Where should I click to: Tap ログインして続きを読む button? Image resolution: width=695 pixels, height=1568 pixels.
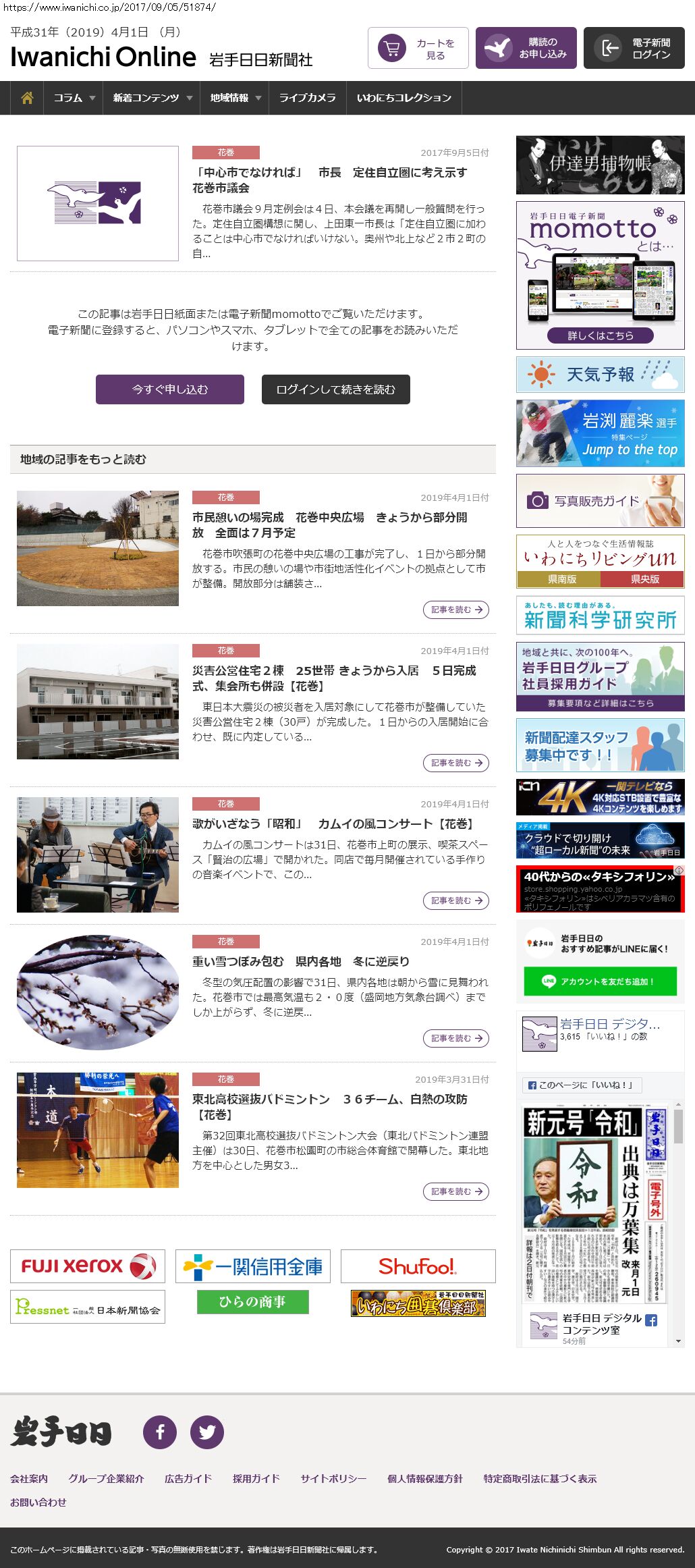(x=335, y=389)
